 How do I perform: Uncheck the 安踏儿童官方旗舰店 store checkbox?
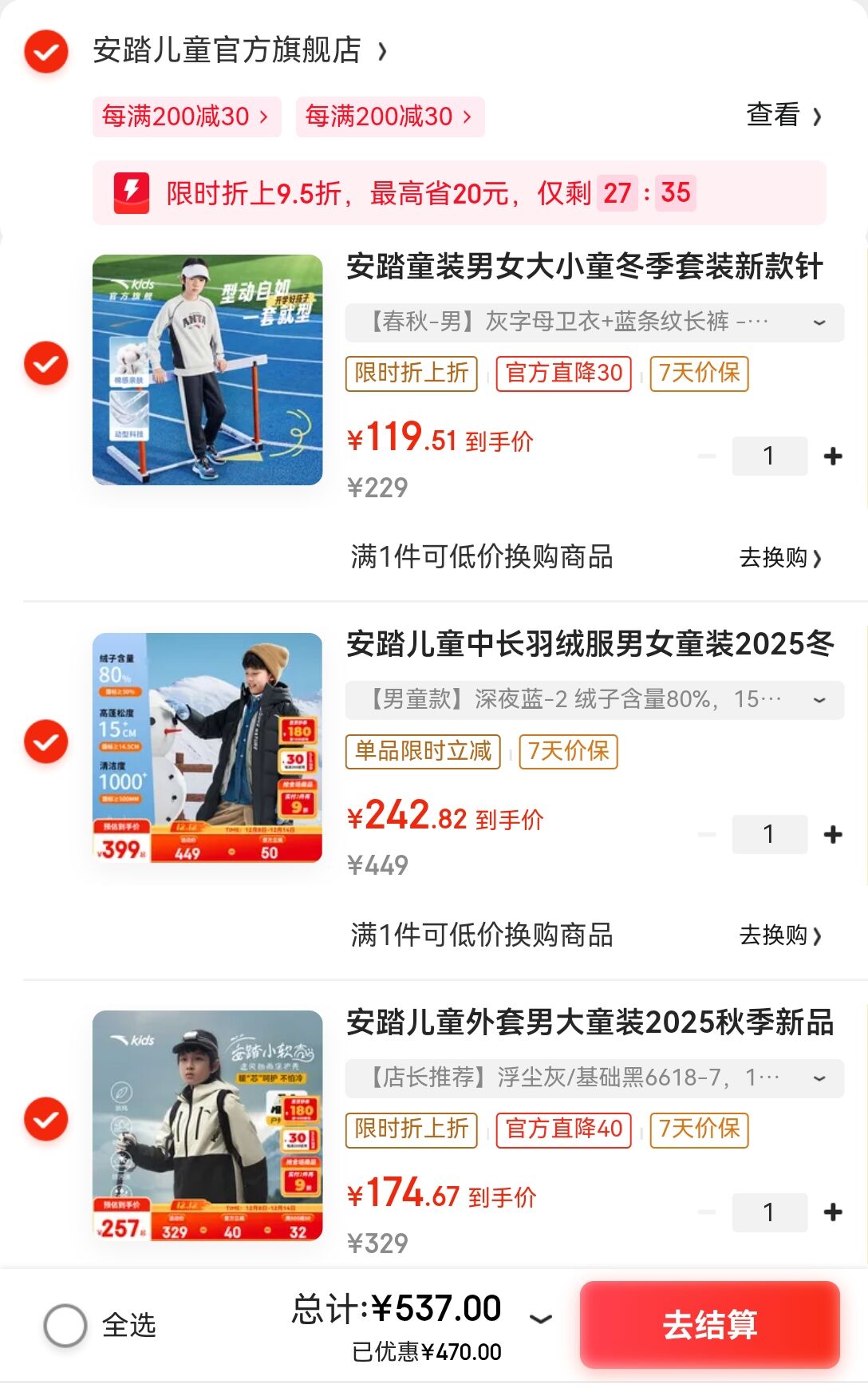pyautogui.click(x=46, y=52)
